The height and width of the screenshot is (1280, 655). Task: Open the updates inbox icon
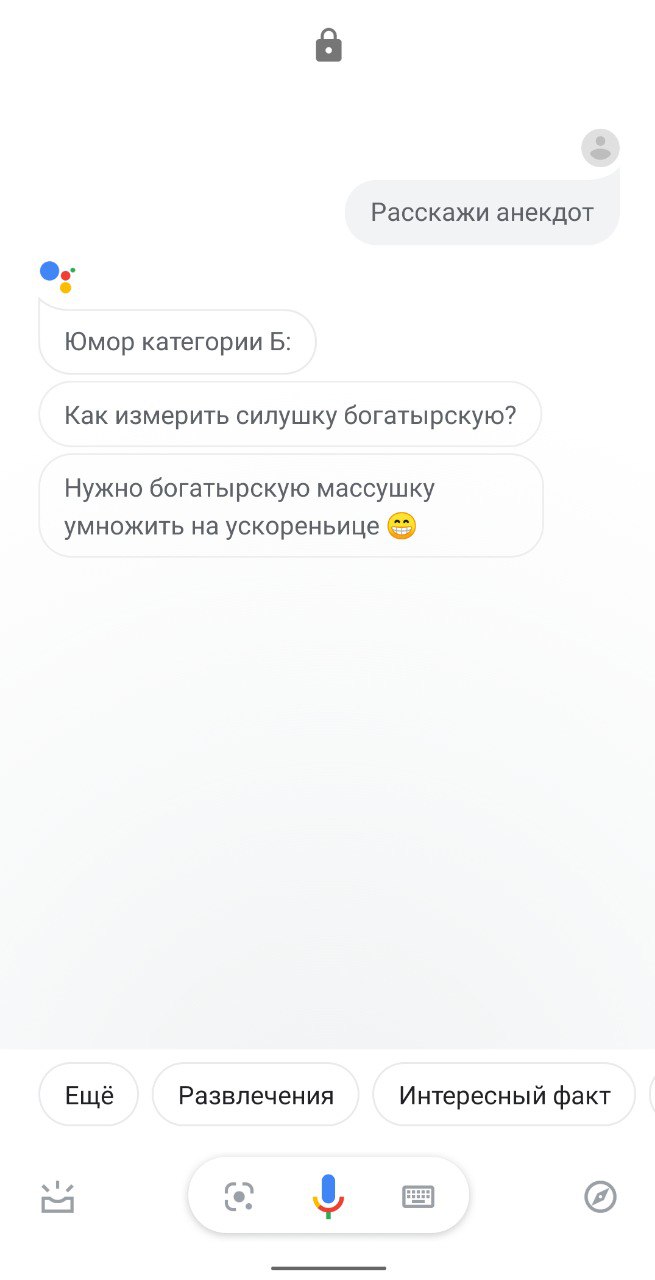coord(58,1197)
